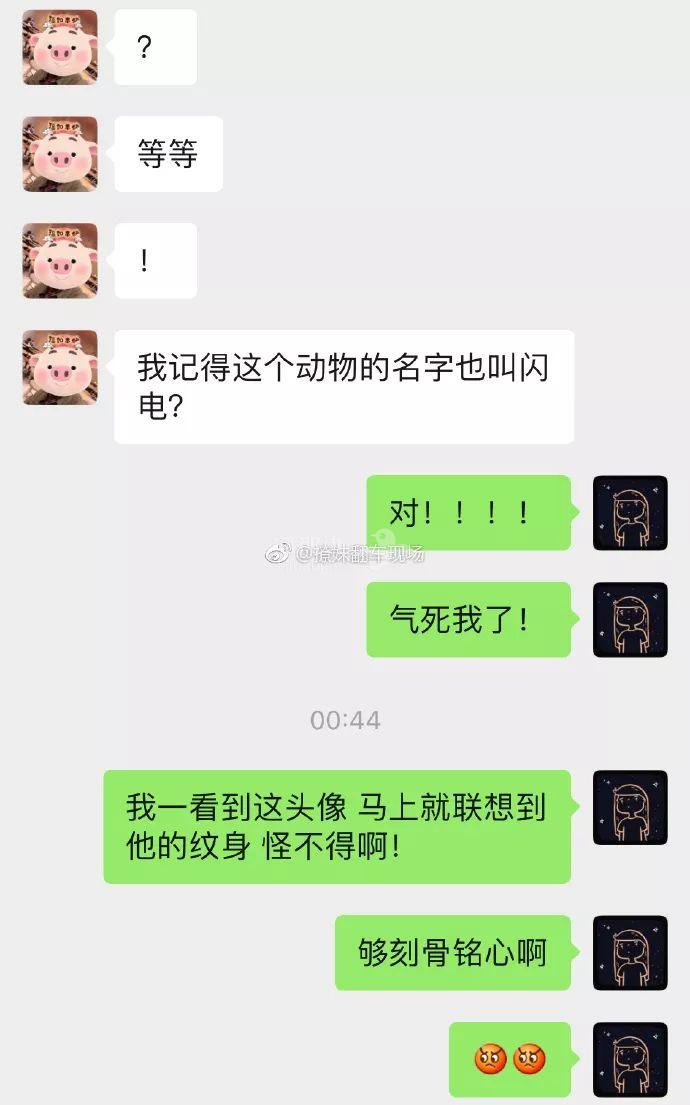Viewport: 690px width, 1105px height.
Task: Tap avatar beside the angry emoji message
Action: [630, 1059]
